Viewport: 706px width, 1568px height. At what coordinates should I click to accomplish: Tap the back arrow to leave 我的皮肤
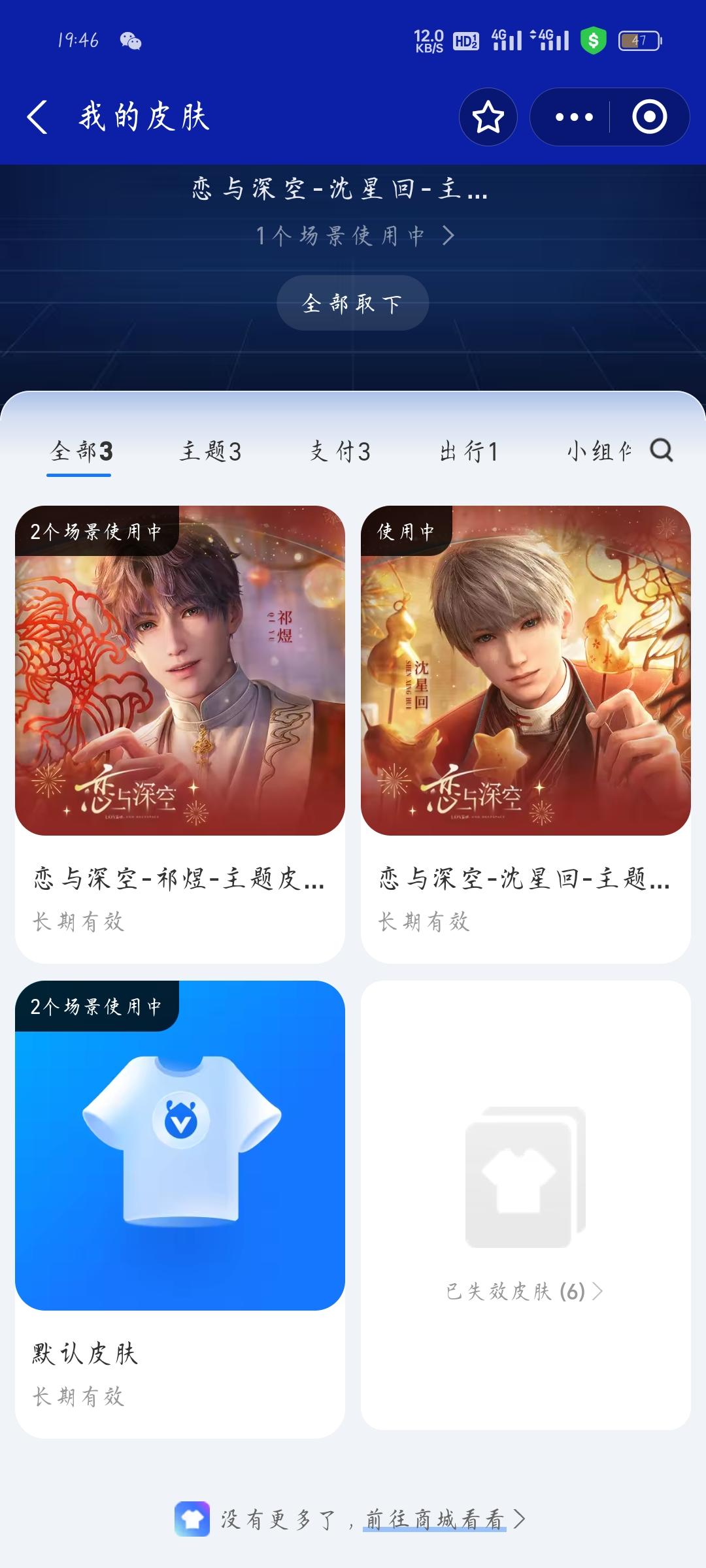pyautogui.click(x=36, y=116)
